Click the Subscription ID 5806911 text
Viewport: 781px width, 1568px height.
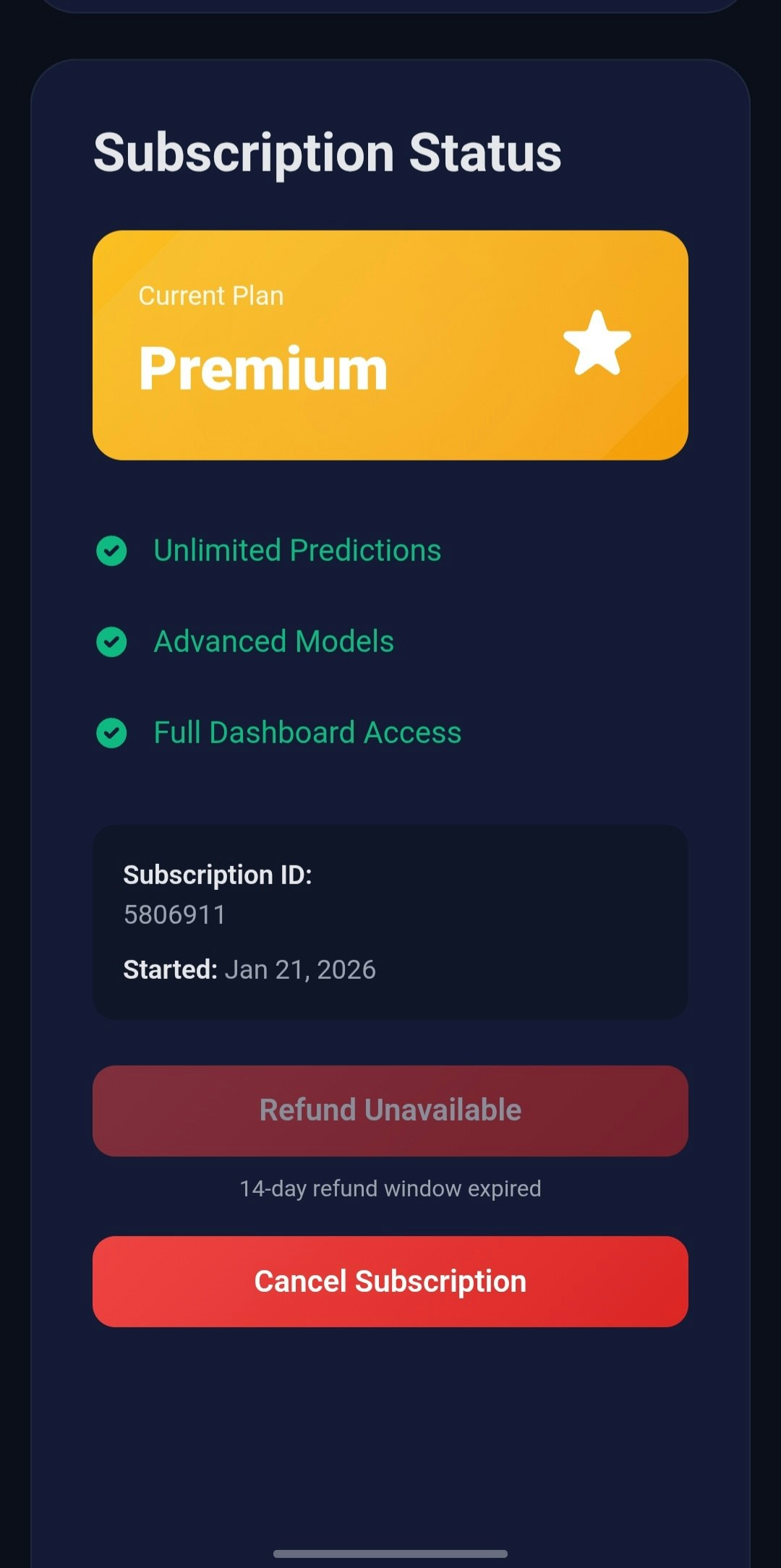click(x=175, y=913)
